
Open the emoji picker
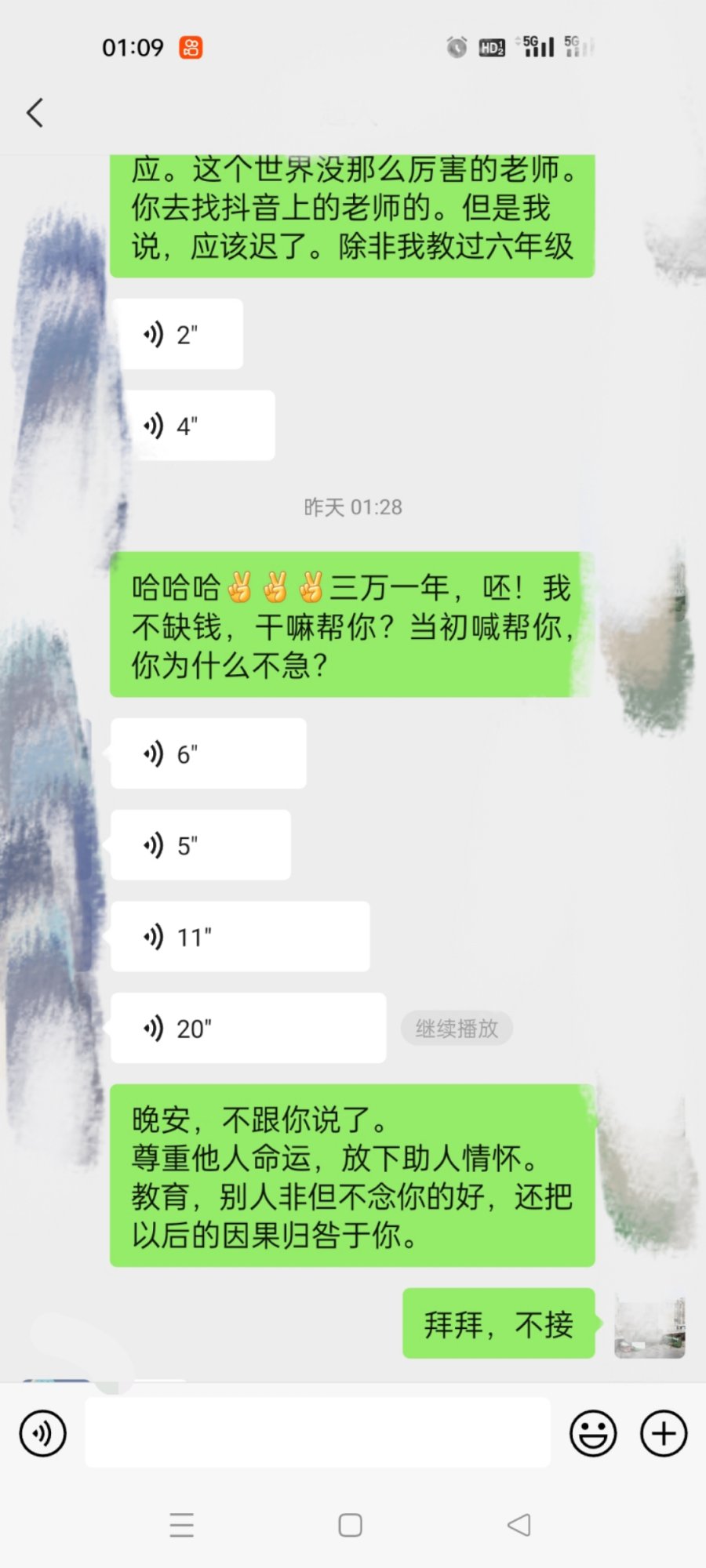593,1433
